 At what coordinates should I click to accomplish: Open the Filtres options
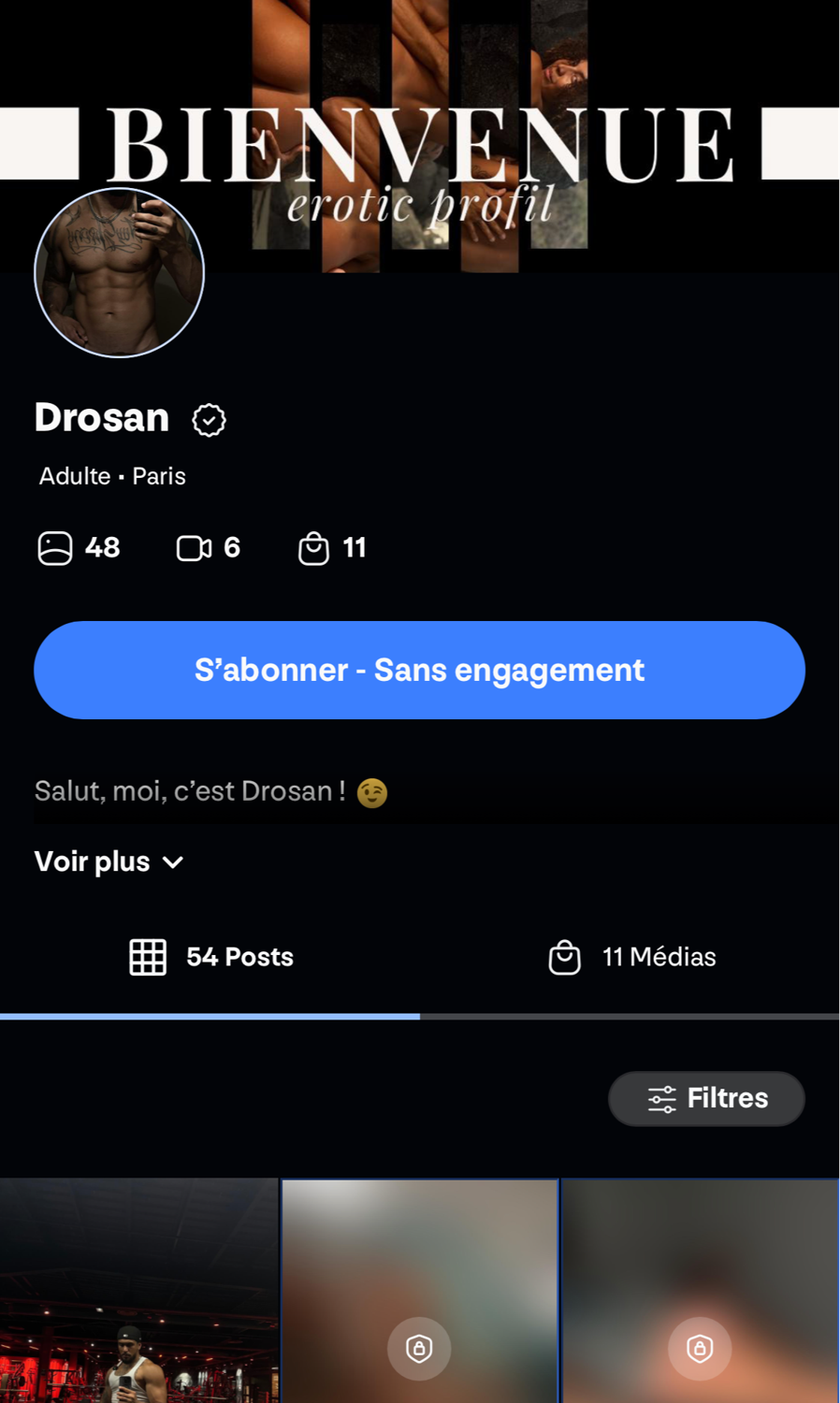[706, 1098]
